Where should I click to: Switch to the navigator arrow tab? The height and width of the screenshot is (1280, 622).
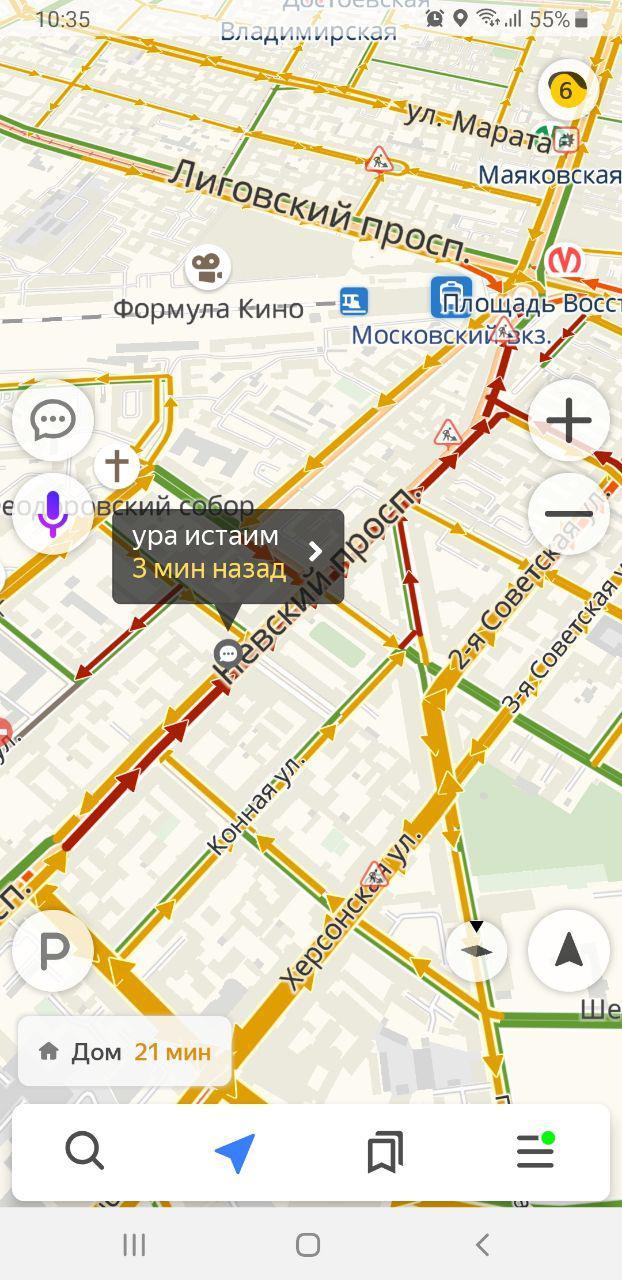click(x=235, y=1152)
